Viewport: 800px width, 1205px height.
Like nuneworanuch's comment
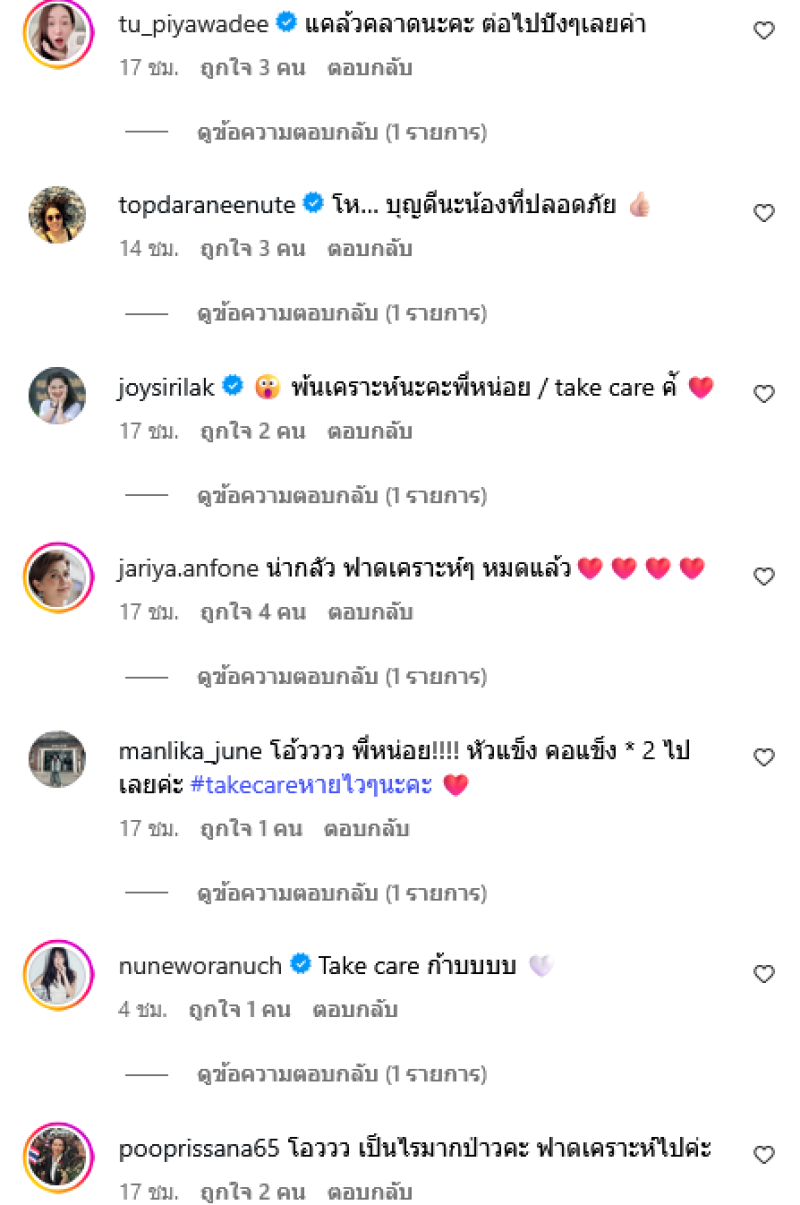pyautogui.click(x=764, y=973)
